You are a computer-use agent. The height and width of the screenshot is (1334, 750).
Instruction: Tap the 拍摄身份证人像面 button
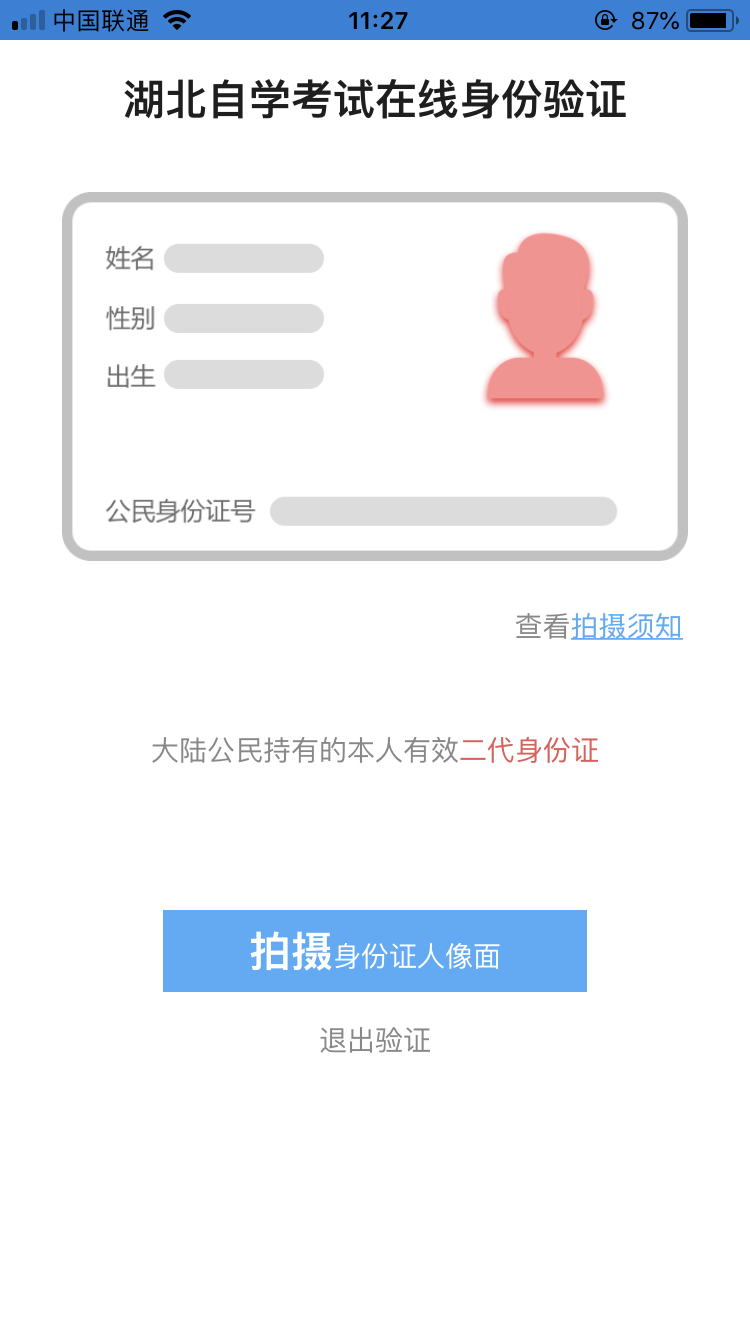[375, 951]
